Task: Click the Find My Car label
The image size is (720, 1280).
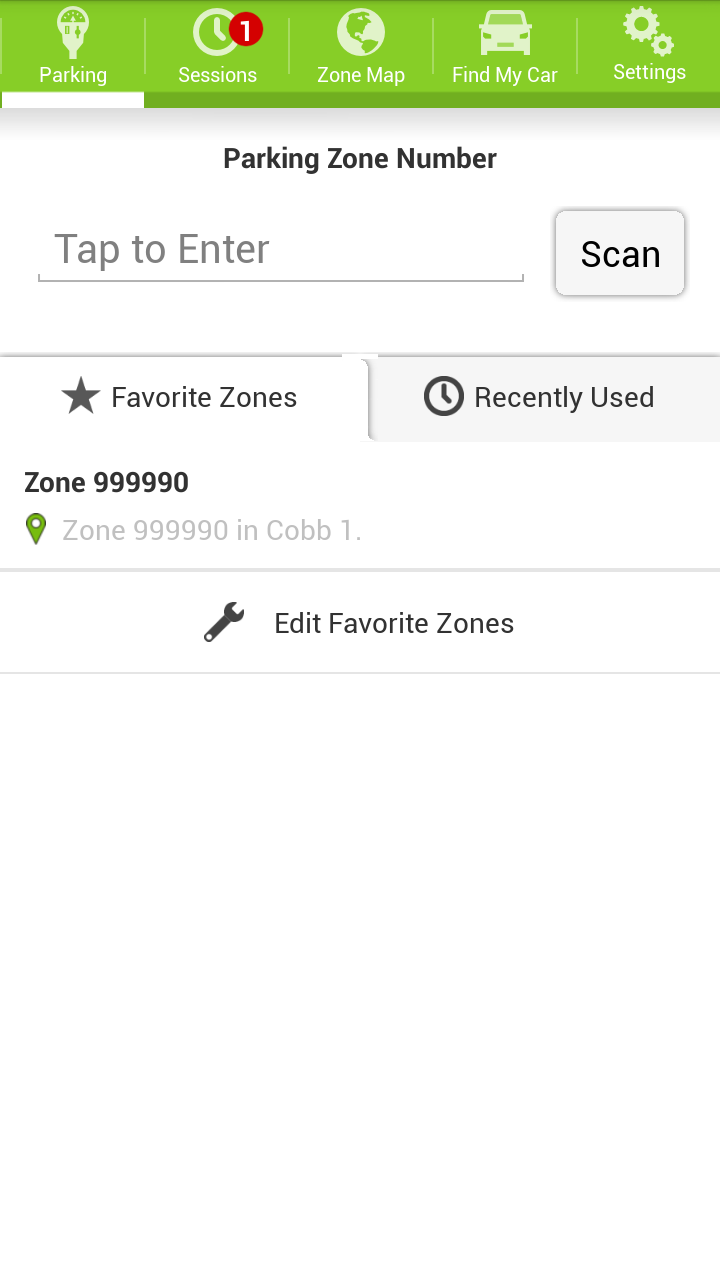Action: click(504, 74)
